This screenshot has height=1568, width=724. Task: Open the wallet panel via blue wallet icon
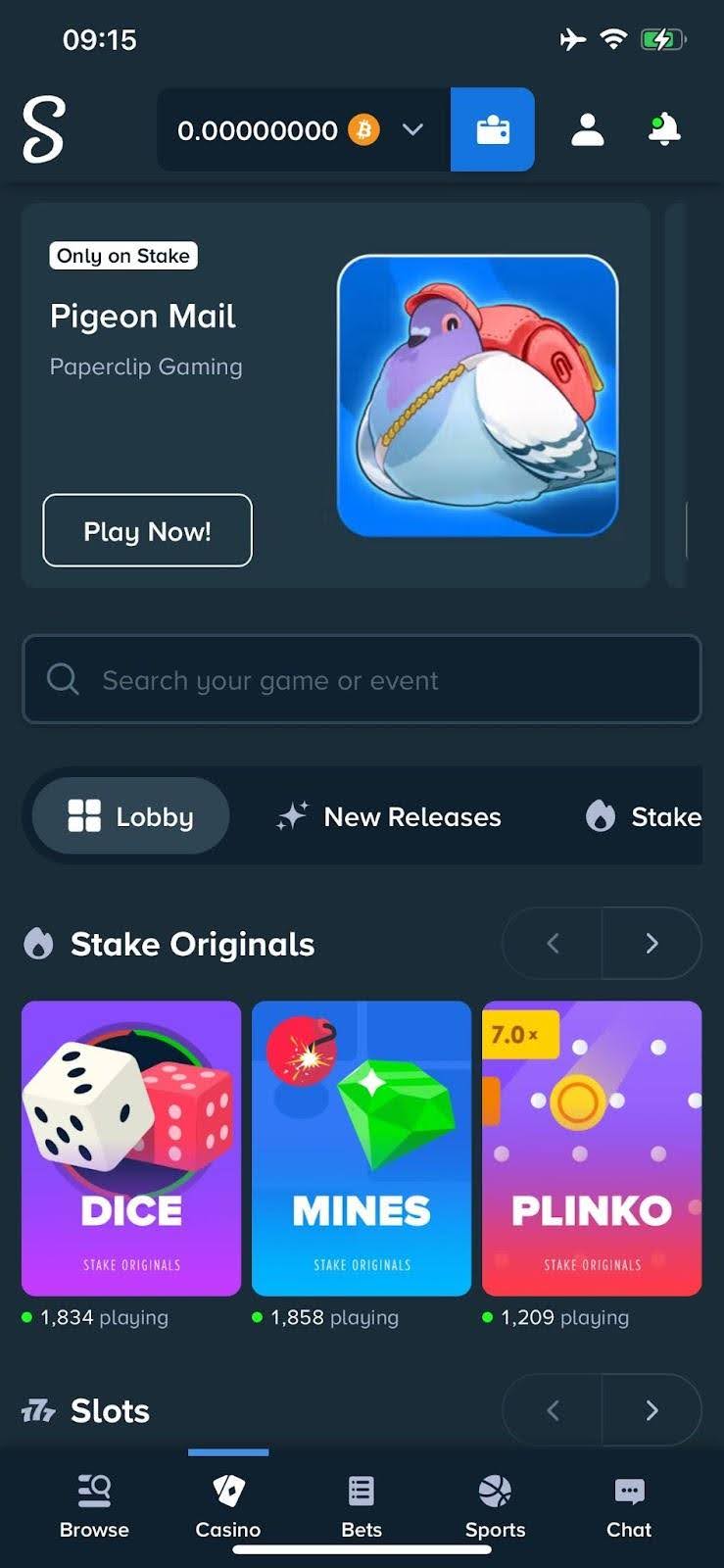coord(492,129)
